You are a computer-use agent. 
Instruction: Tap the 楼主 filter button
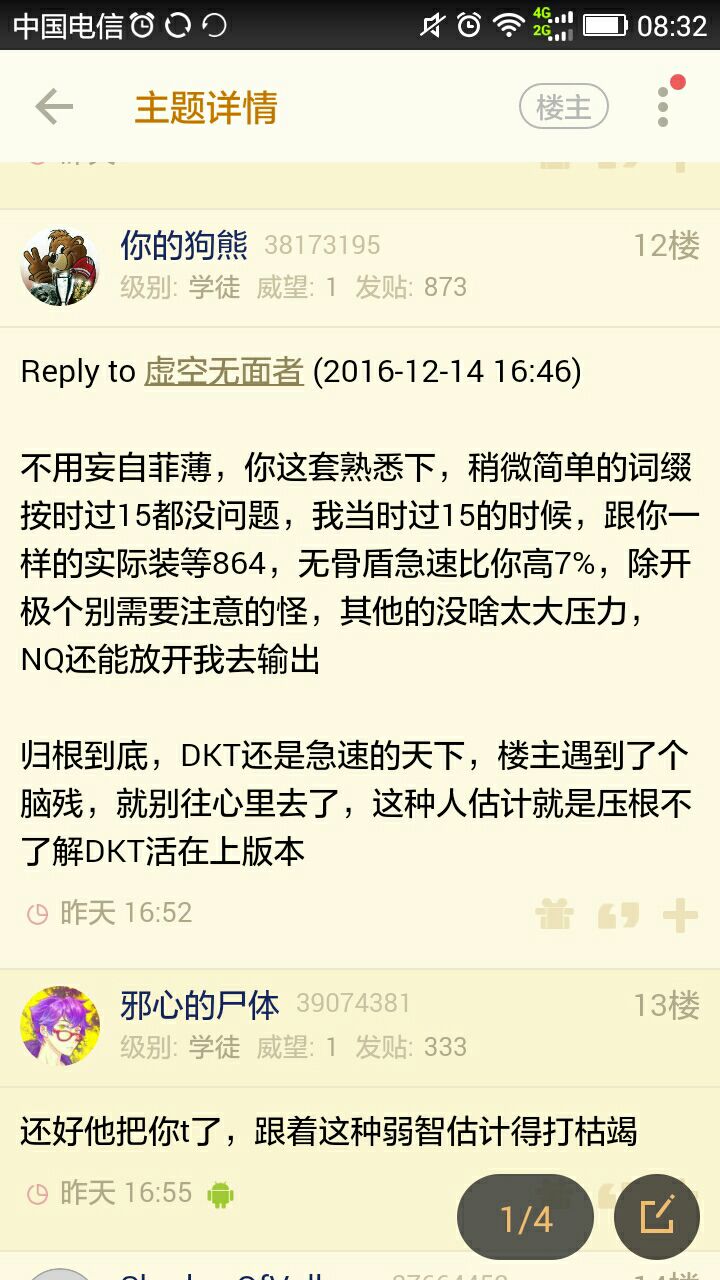[564, 107]
